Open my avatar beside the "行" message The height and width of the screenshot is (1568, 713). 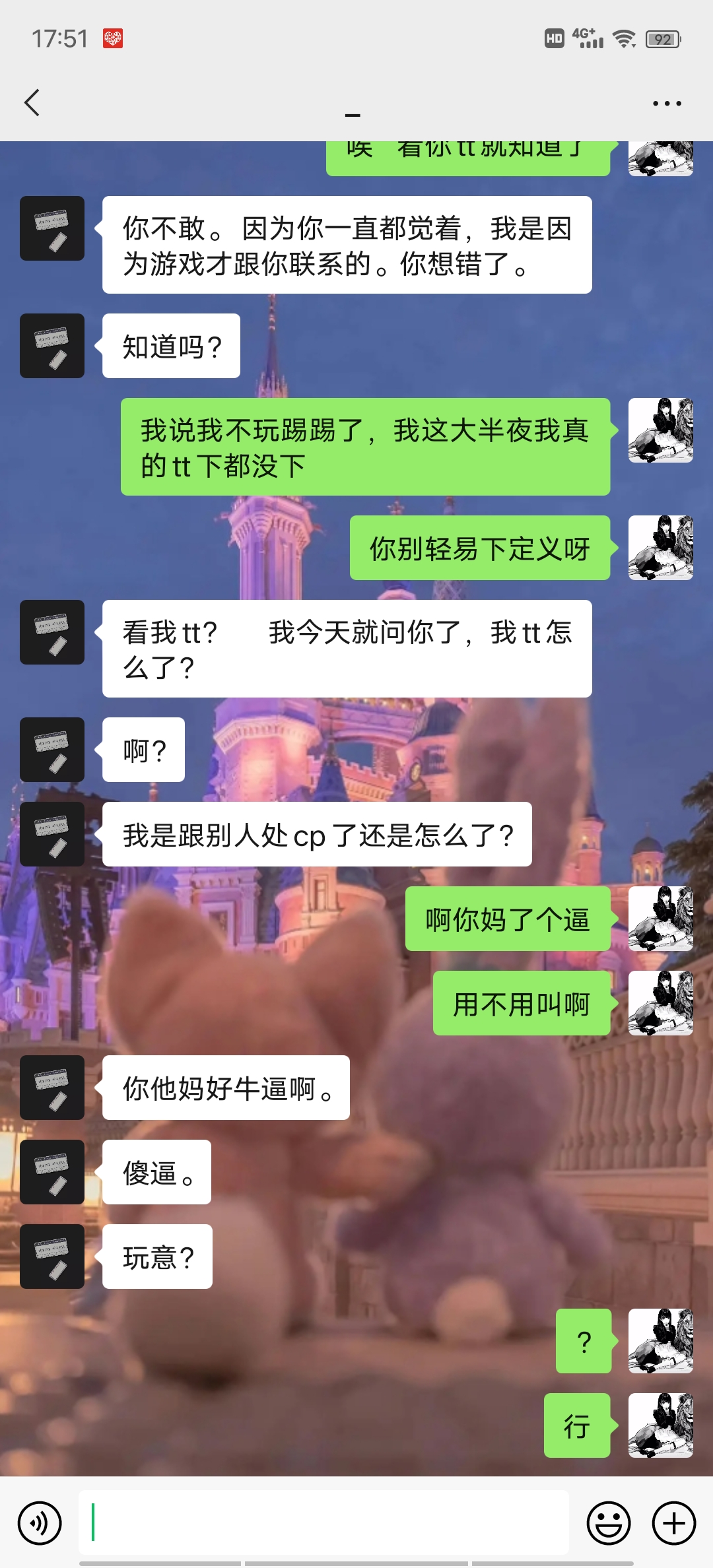coord(660,1425)
